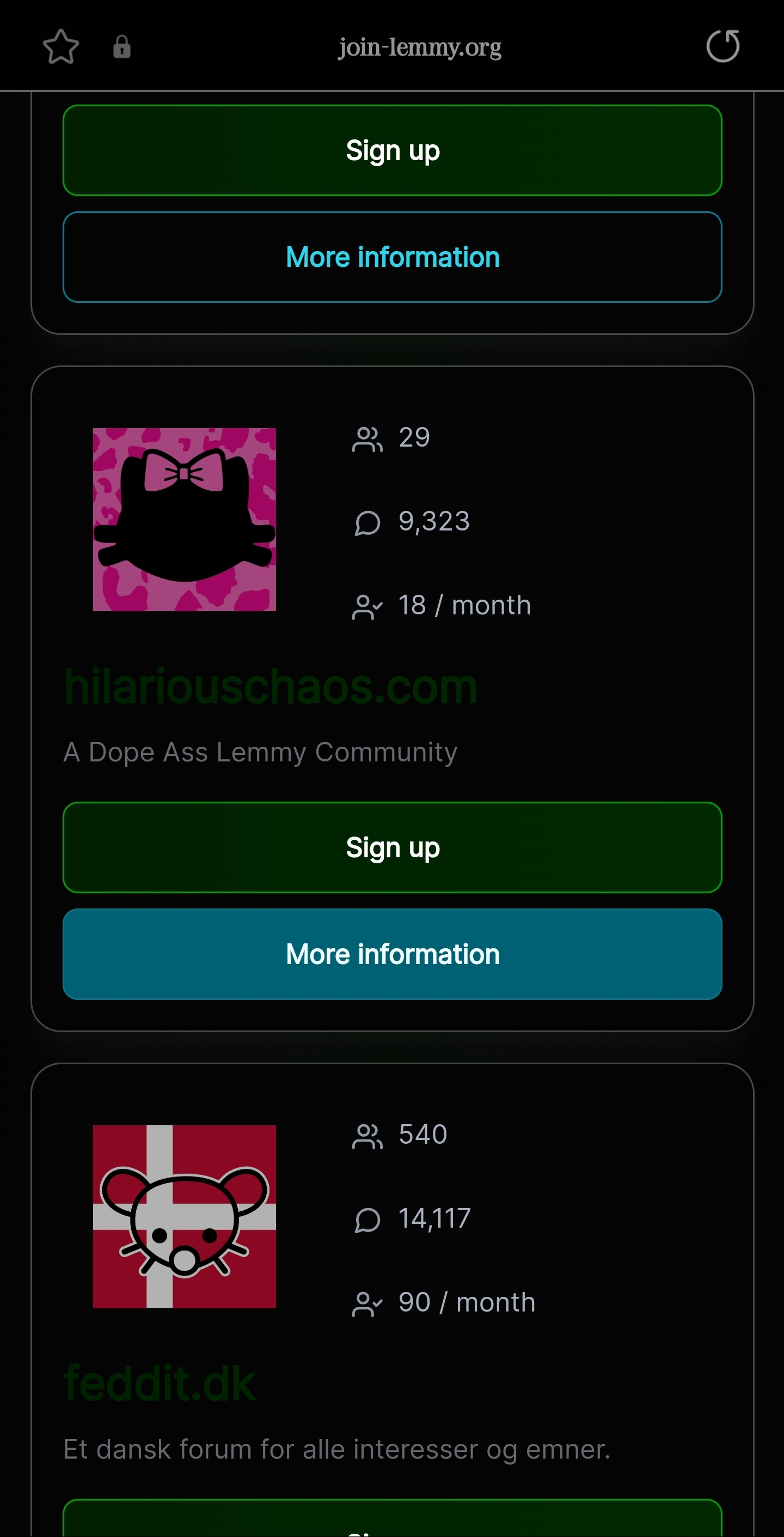Tap the join-lemmy.org address bar

(419, 47)
